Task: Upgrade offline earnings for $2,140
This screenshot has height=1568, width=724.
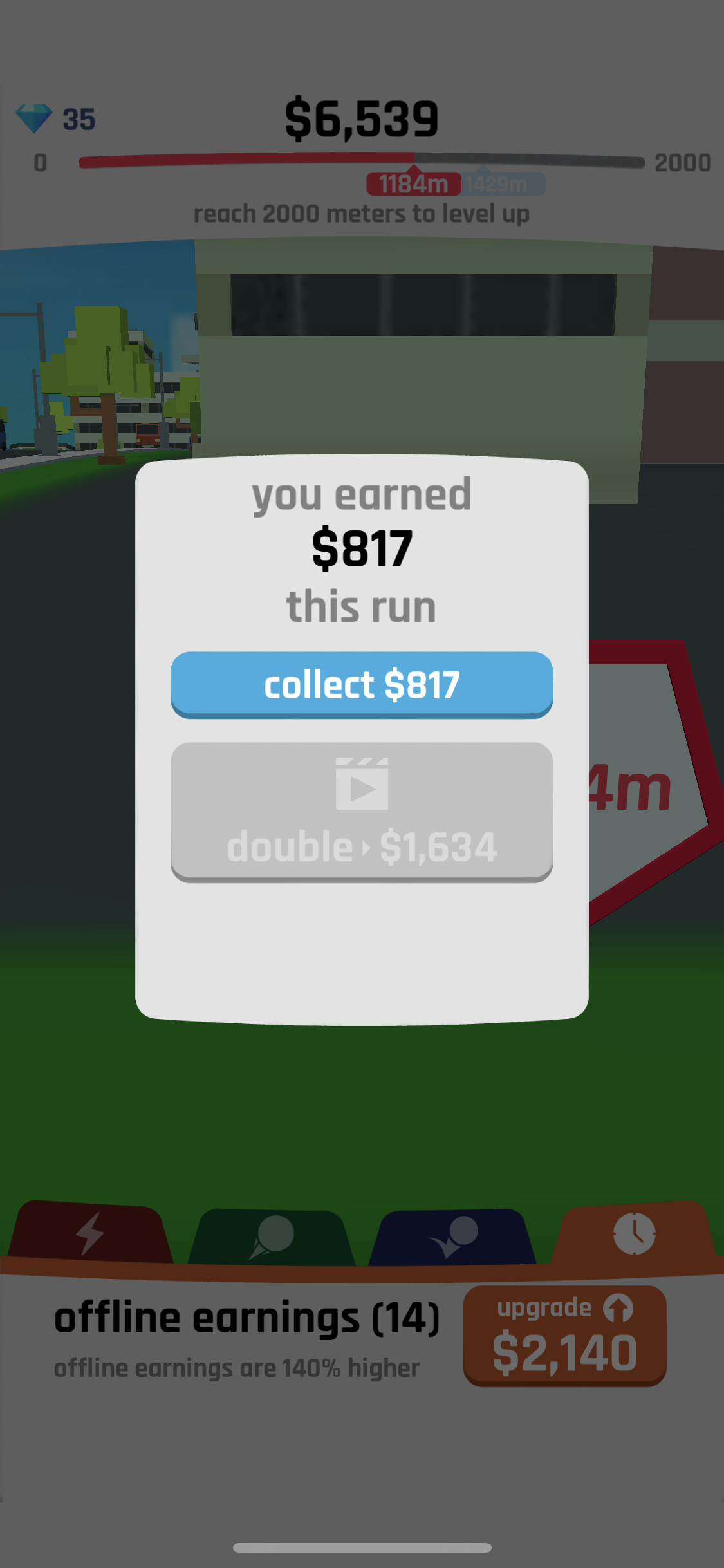Action: (564, 1336)
